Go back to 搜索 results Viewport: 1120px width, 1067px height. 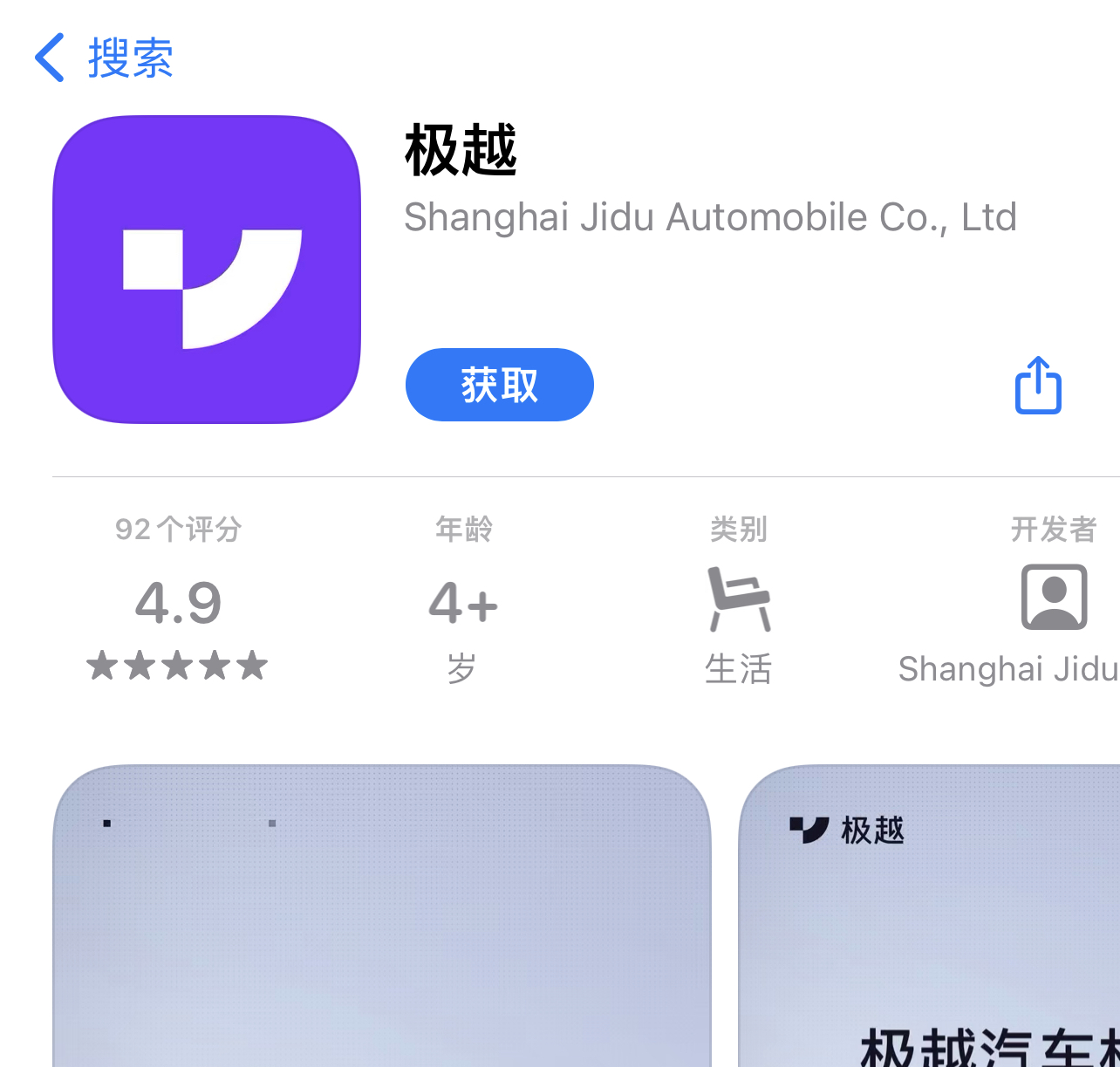coord(104,58)
